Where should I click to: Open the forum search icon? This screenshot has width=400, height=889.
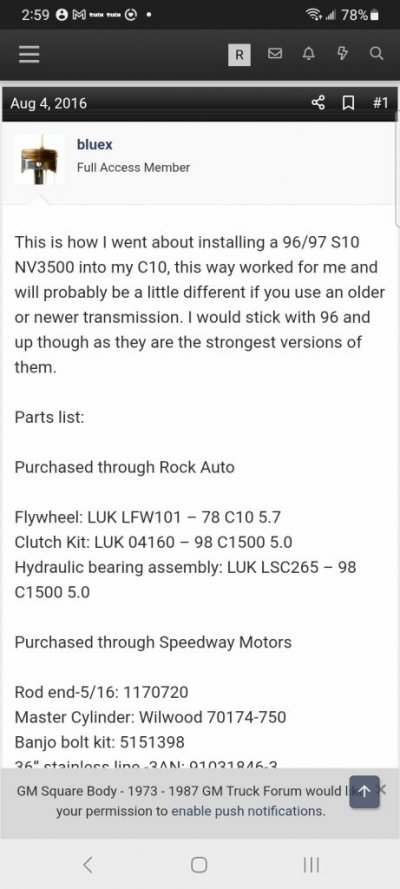coord(376,54)
